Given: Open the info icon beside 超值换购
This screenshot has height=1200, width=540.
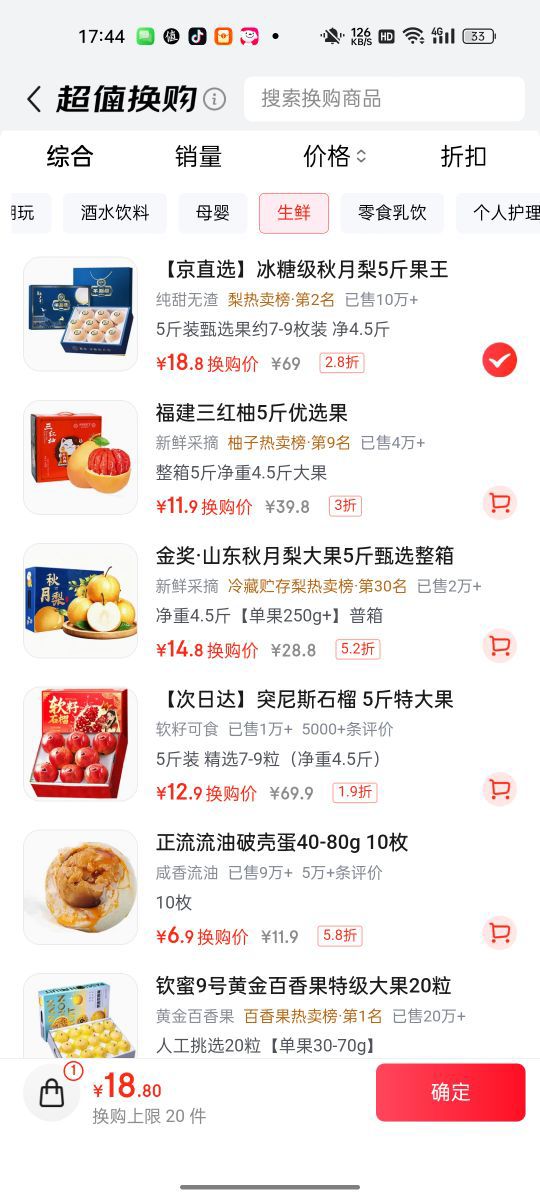Looking at the screenshot, I should [x=214, y=99].
